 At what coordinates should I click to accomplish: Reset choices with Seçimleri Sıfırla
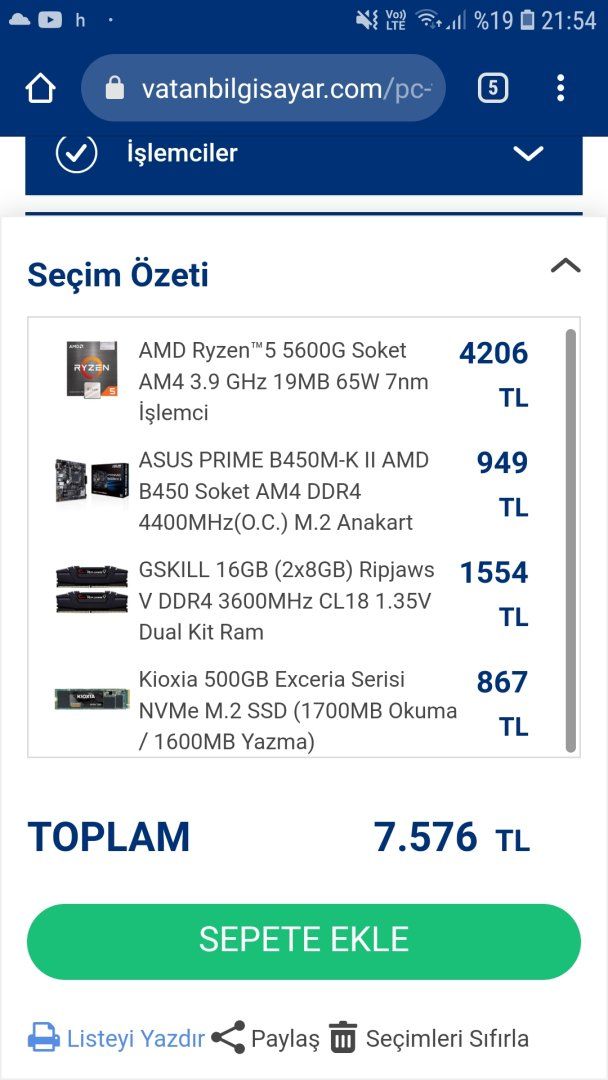429,1038
